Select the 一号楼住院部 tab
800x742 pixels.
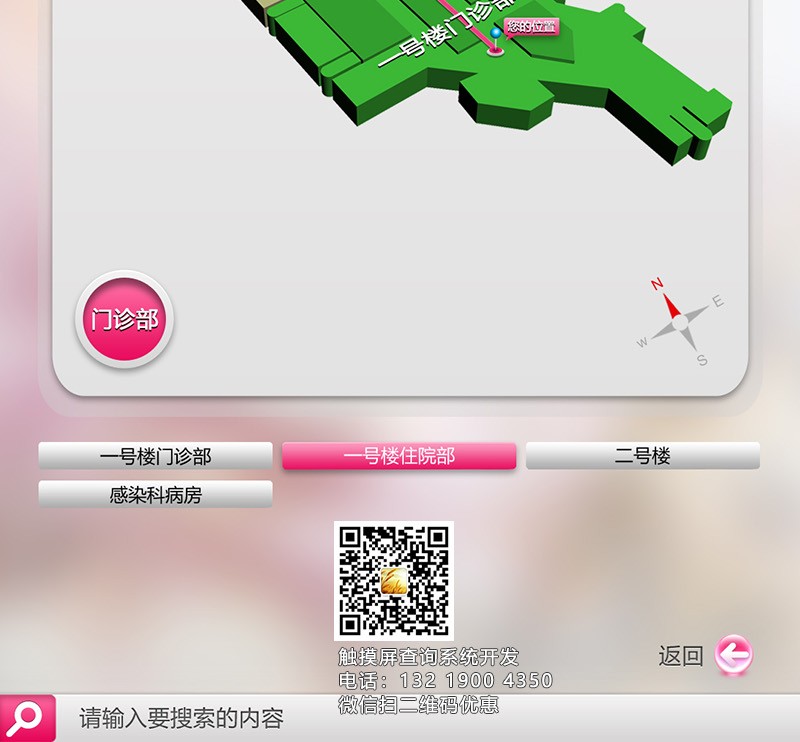399,456
